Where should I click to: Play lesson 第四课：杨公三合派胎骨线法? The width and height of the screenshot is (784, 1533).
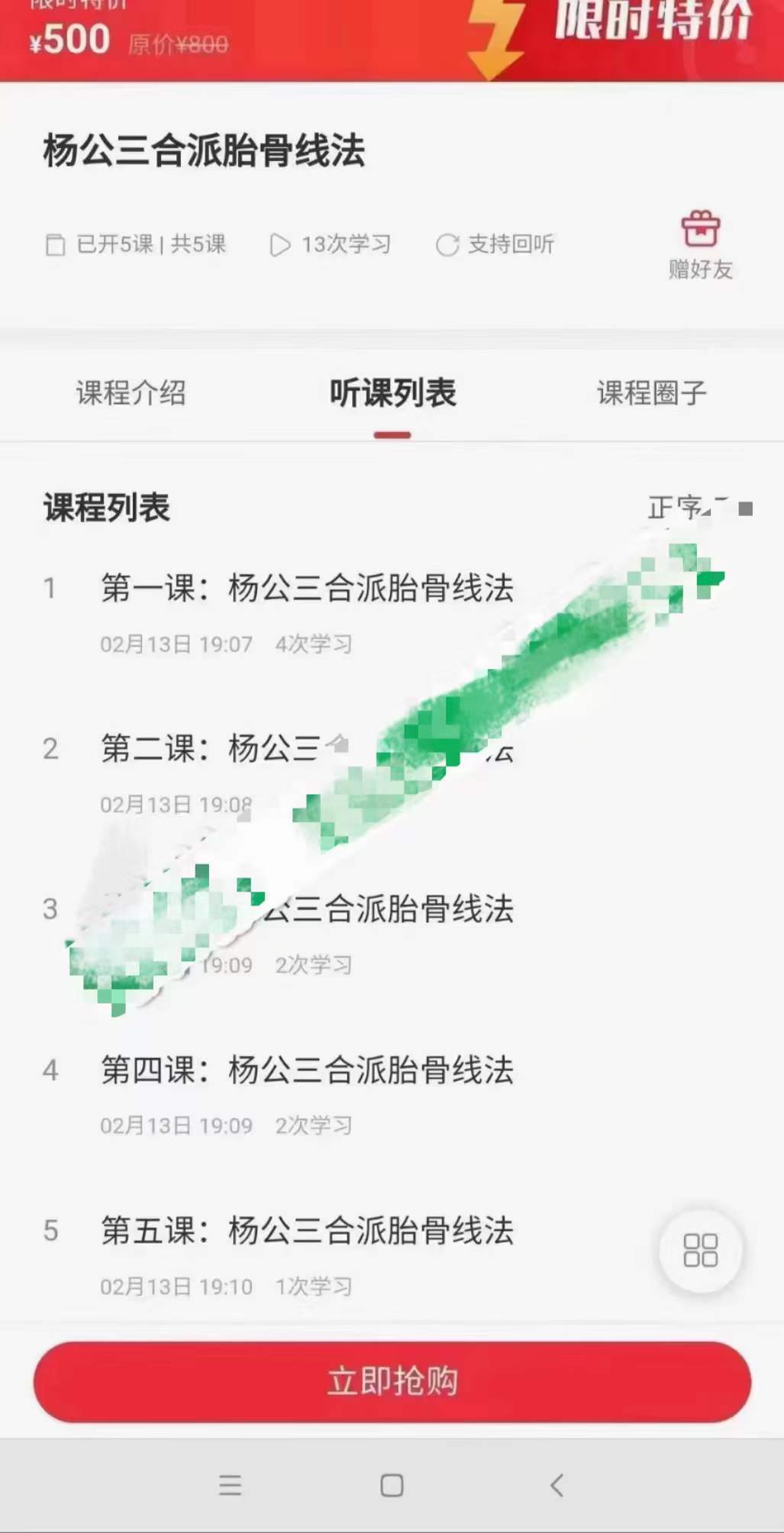tap(307, 1070)
